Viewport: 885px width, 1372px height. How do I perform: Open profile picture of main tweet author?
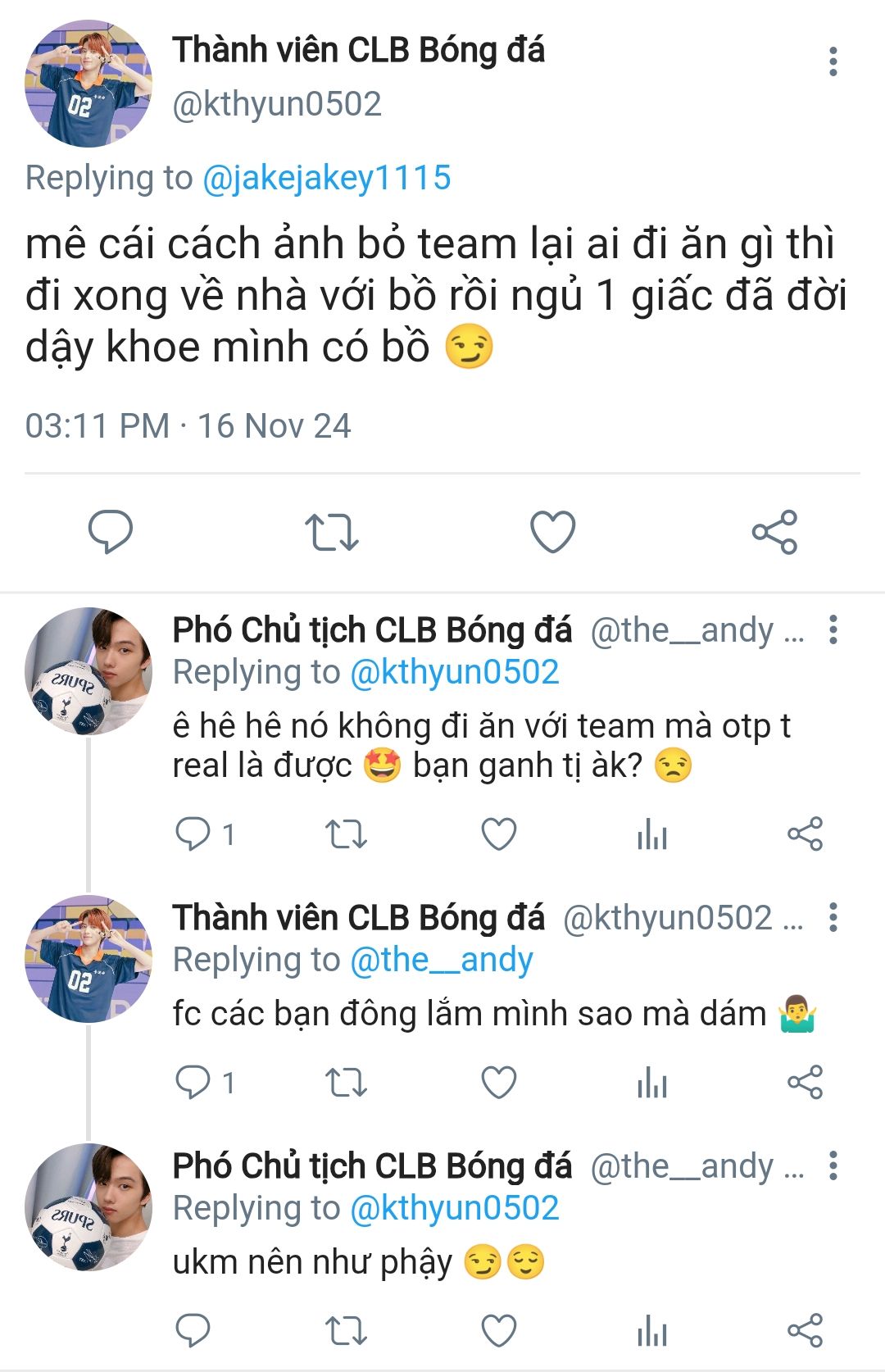[88, 84]
